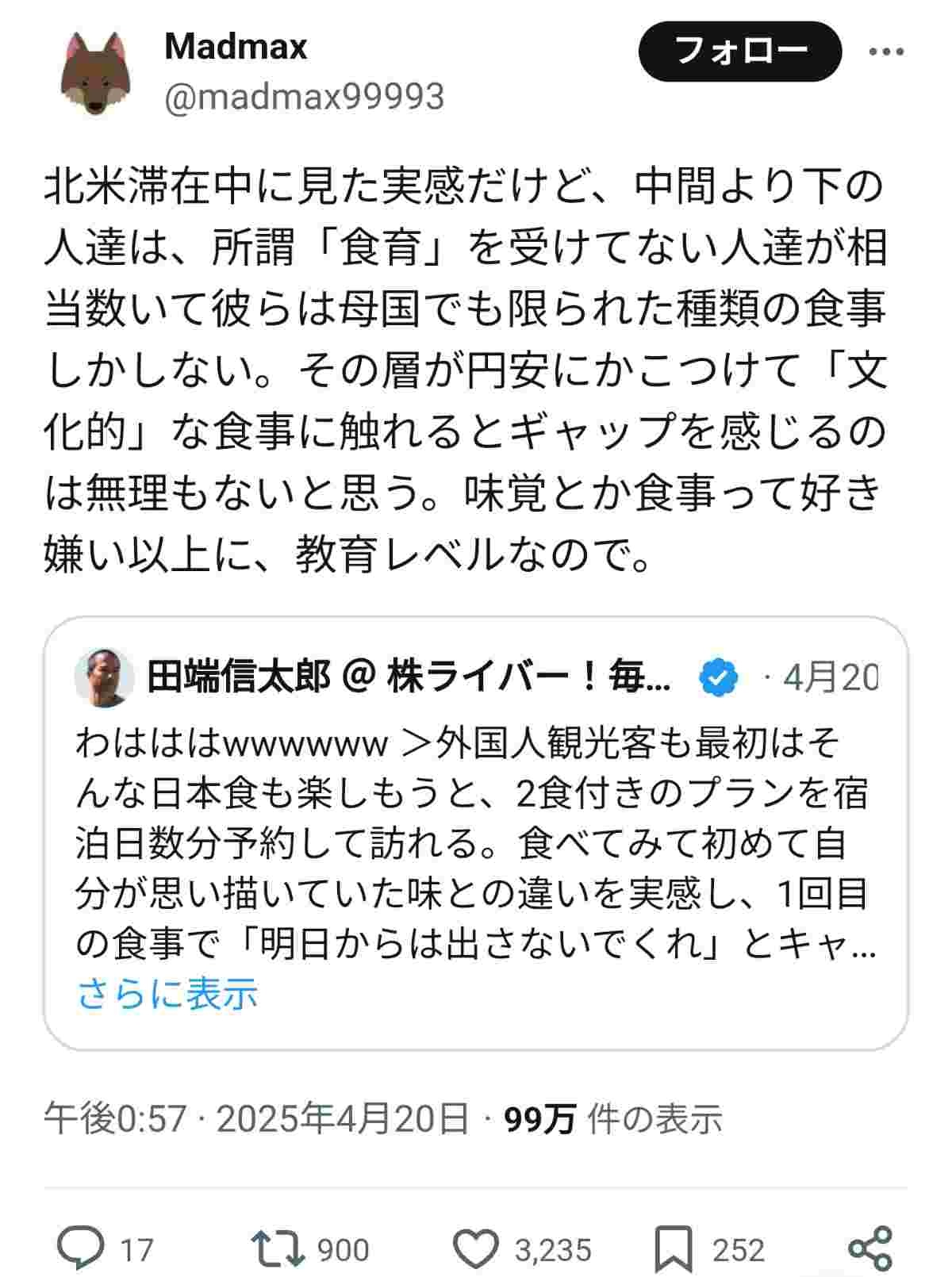Bookmark Madmax's post

674,1248
